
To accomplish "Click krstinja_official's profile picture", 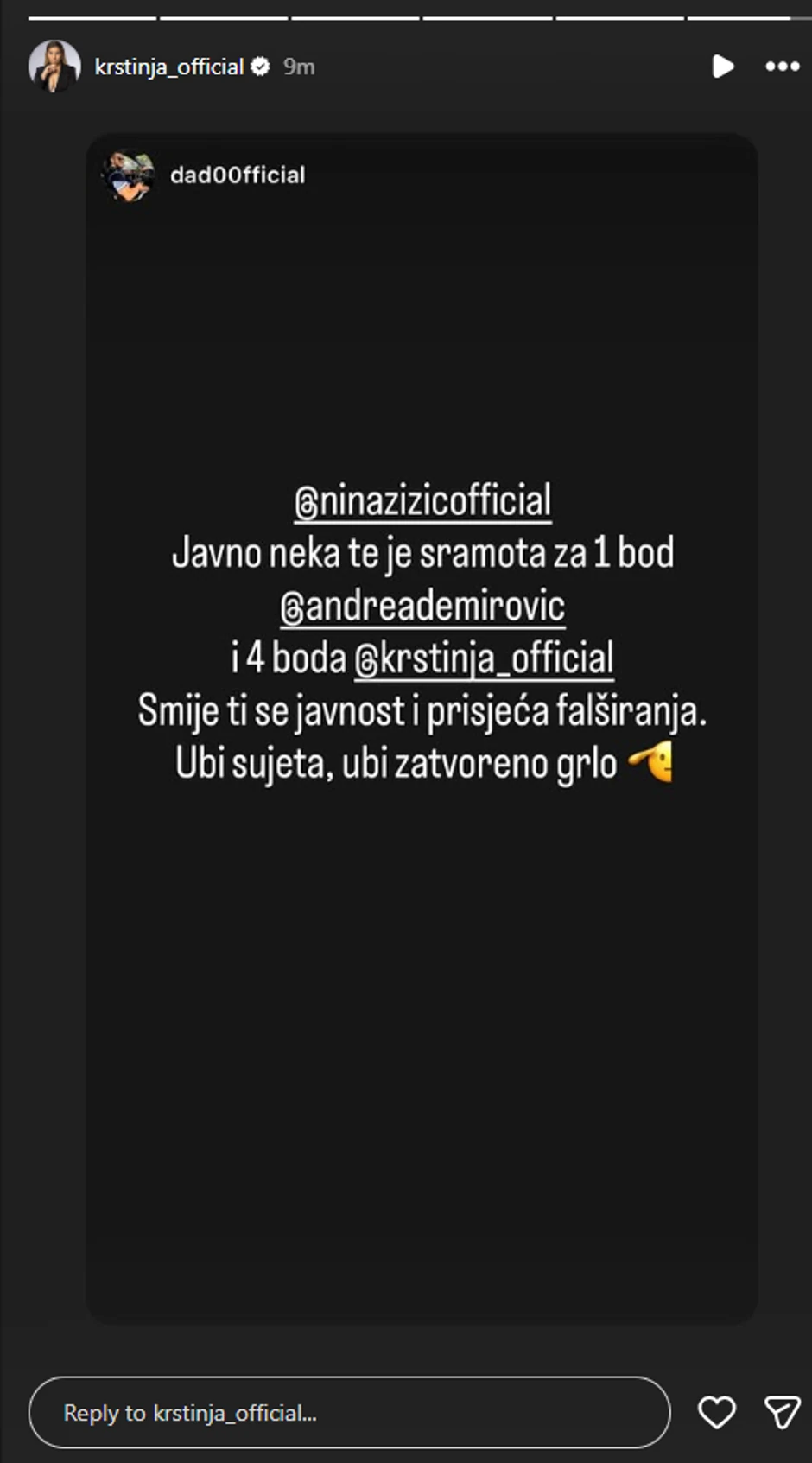I will pos(54,67).
